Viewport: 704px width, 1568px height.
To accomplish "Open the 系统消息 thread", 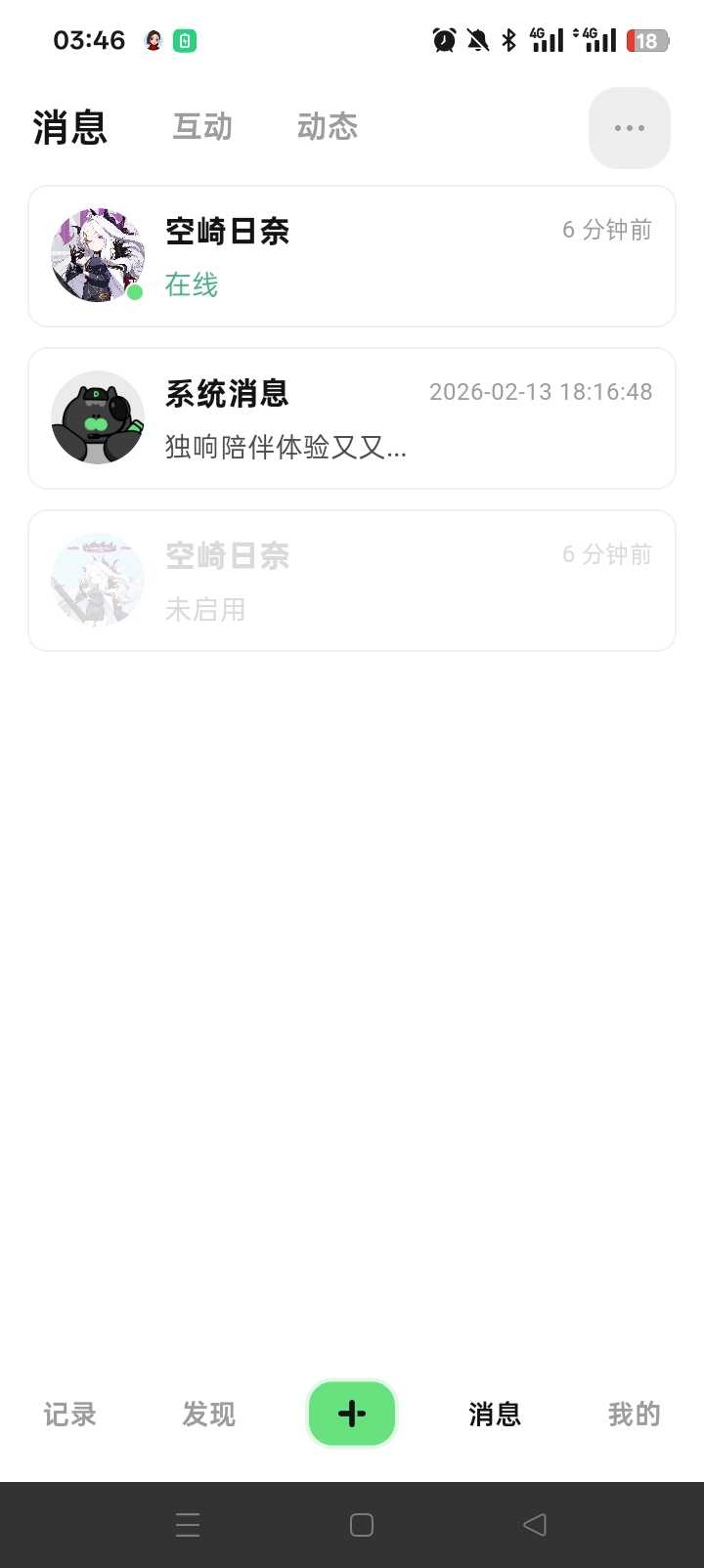I will click(352, 418).
